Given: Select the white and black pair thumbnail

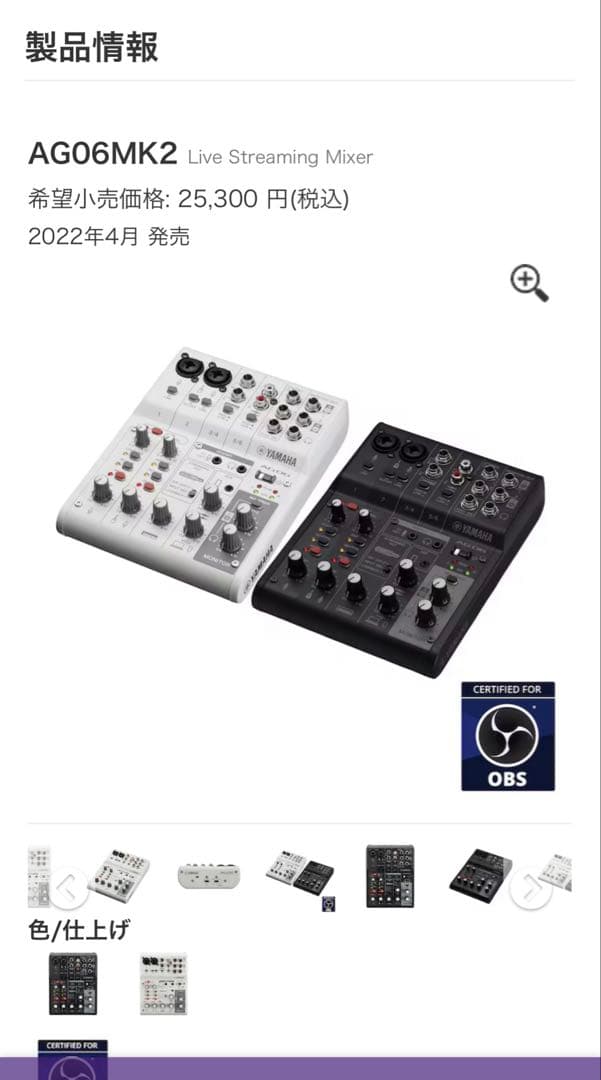Looking at the screenshot, I should [300, 875].
